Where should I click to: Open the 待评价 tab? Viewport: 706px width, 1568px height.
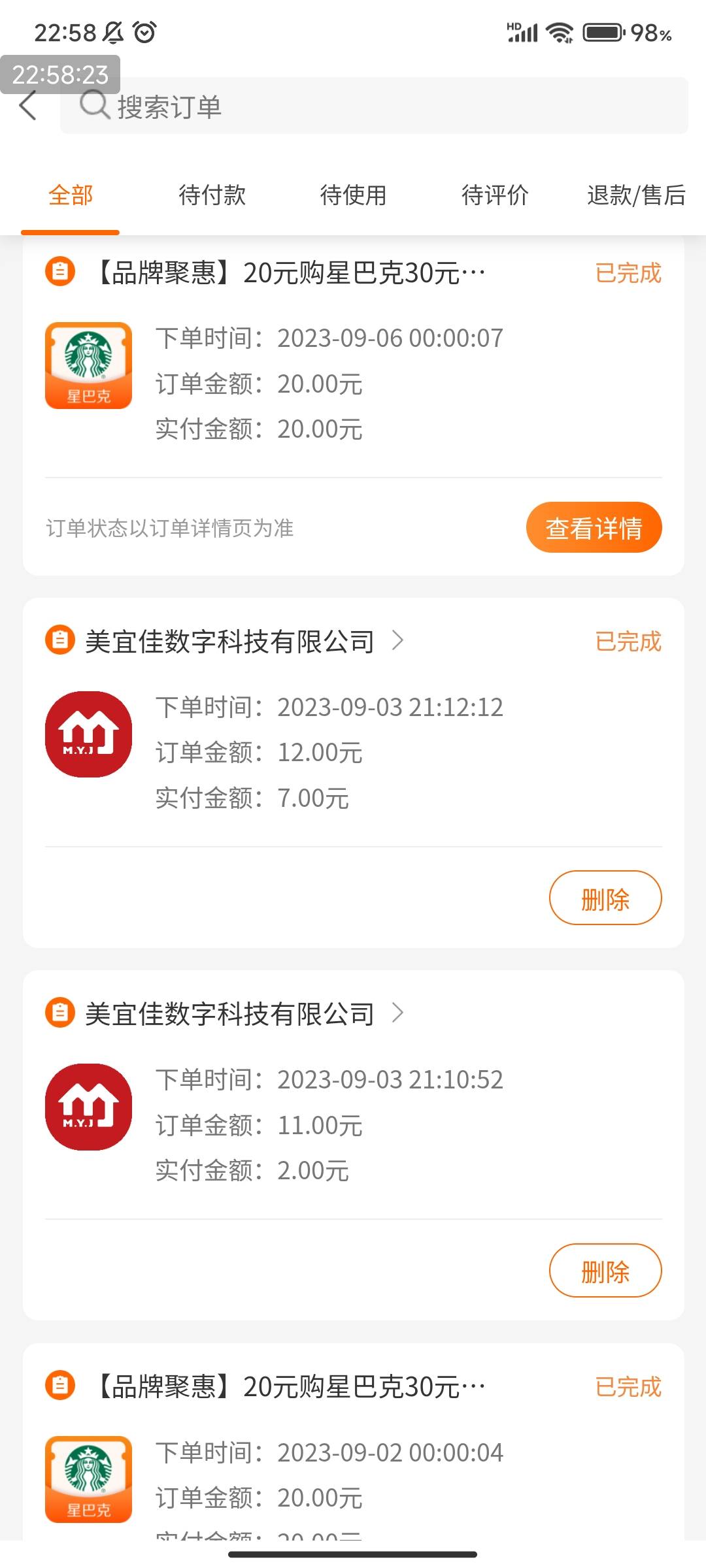(x=495, y=195)
